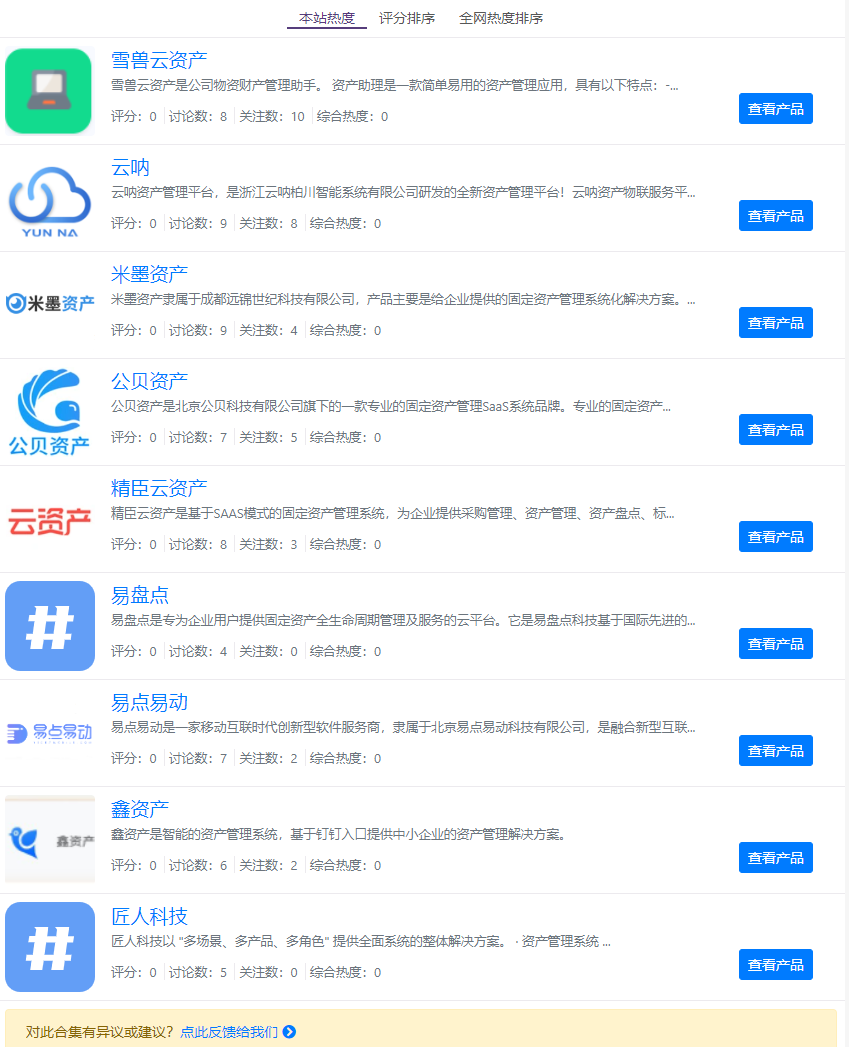This screenshot has width=849, height=1047.
Task: Tap 查看产品 for 雪兽云资产
Action: 775,109
